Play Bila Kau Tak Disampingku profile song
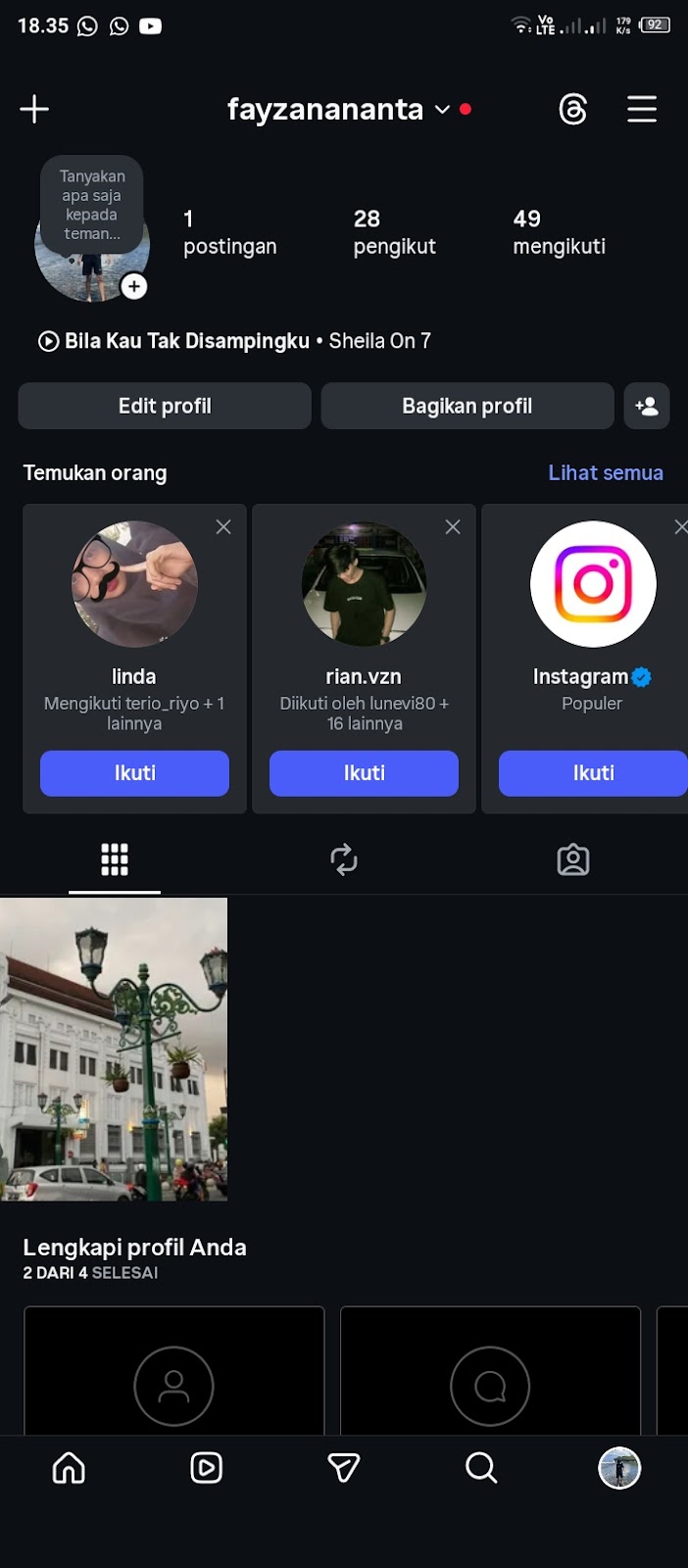Viewport: 688px width, 1568px height. [48, 341]
